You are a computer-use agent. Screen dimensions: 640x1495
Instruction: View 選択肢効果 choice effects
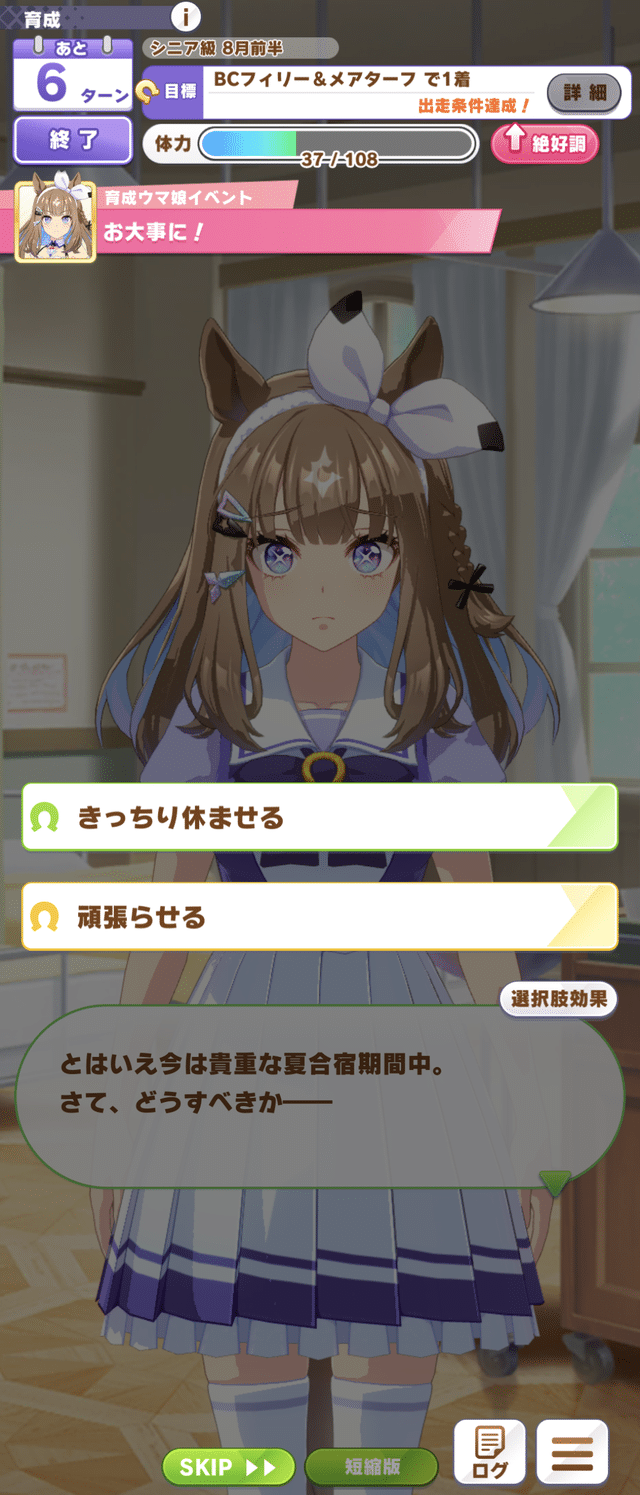[x=559, y=998]
